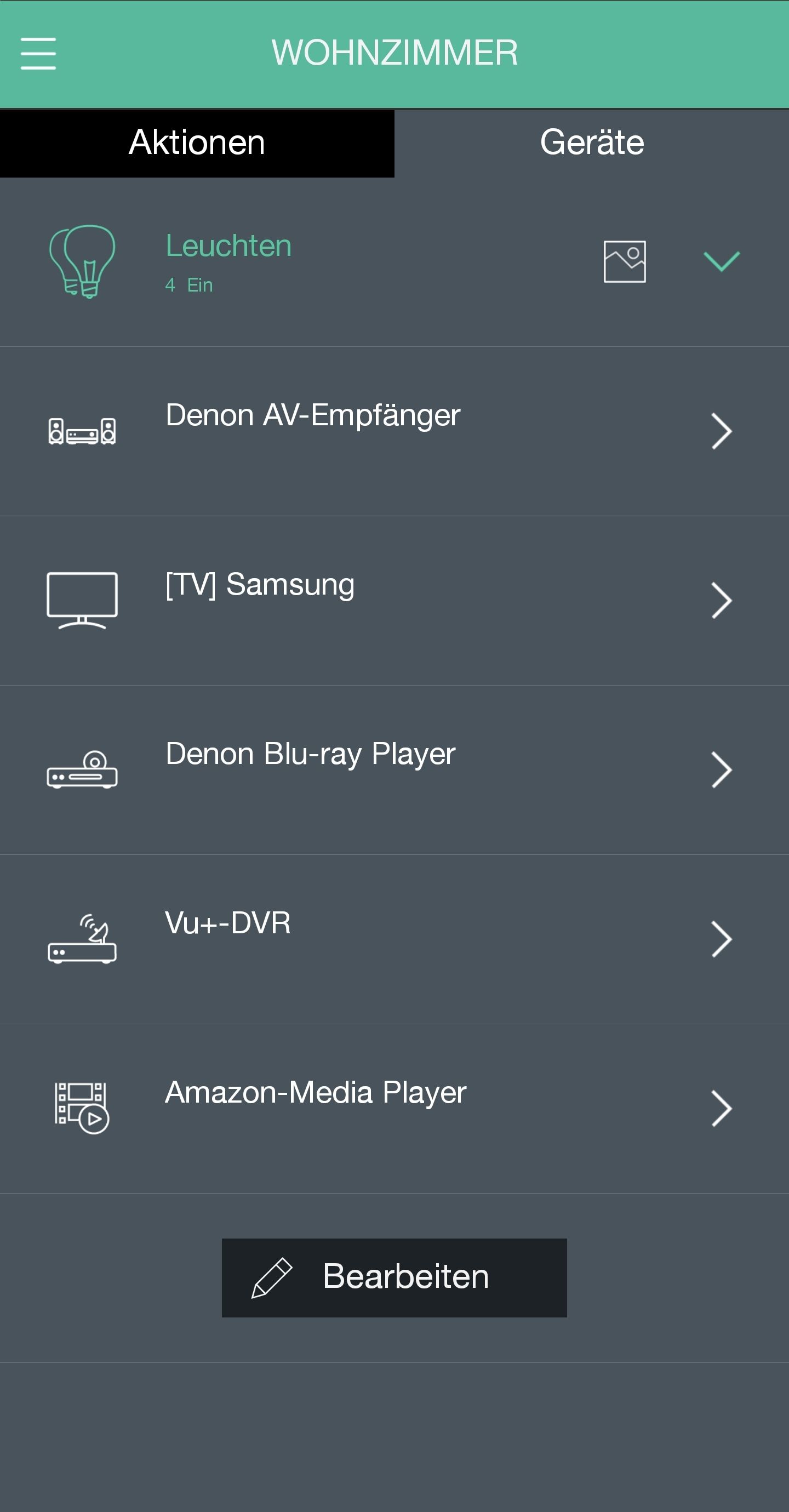Image resolution: width=789 pixels, height=1512 pixels.
Task: Select the Aktionen tab
Action: tap(197, 142)
